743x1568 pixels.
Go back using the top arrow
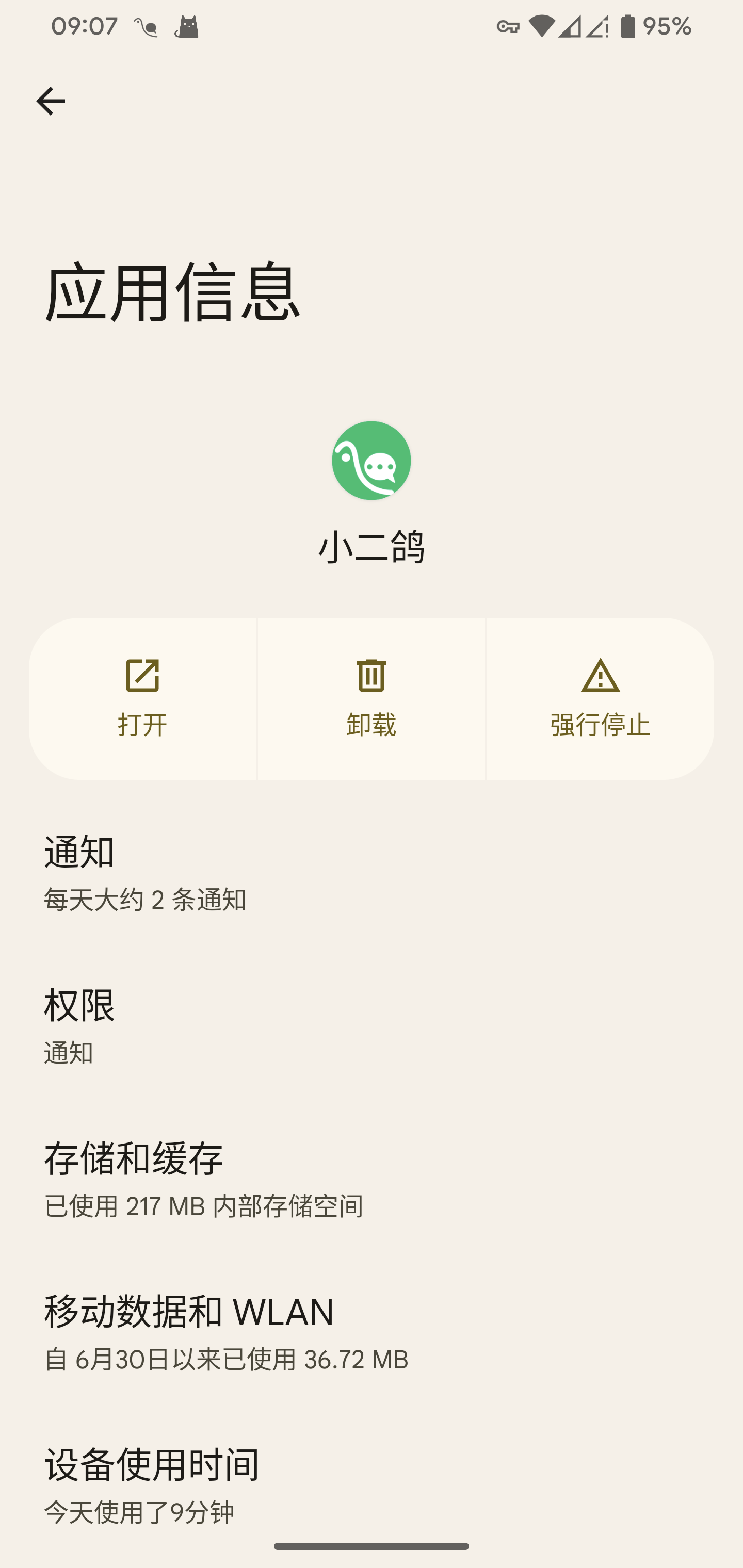point(51,101)
